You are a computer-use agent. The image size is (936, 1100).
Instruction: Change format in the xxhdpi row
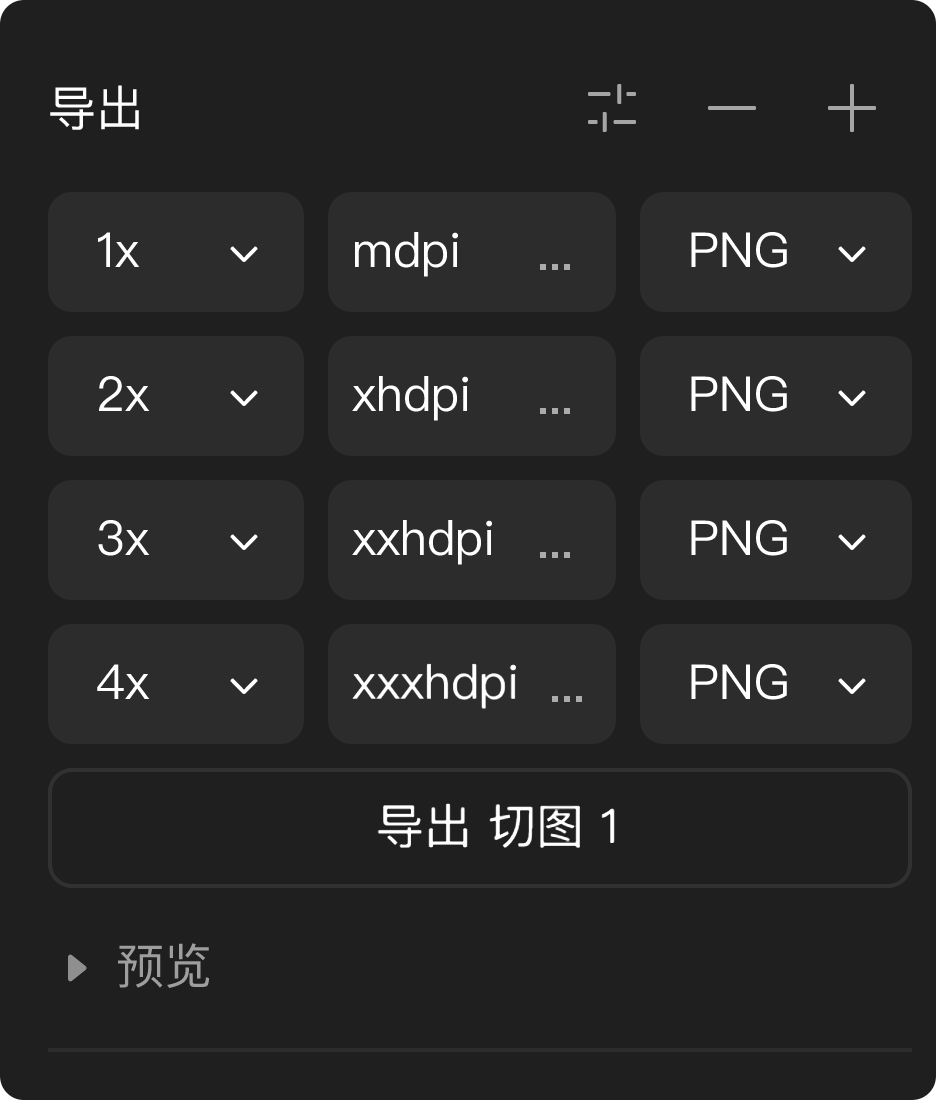click(x=775, y=540)
